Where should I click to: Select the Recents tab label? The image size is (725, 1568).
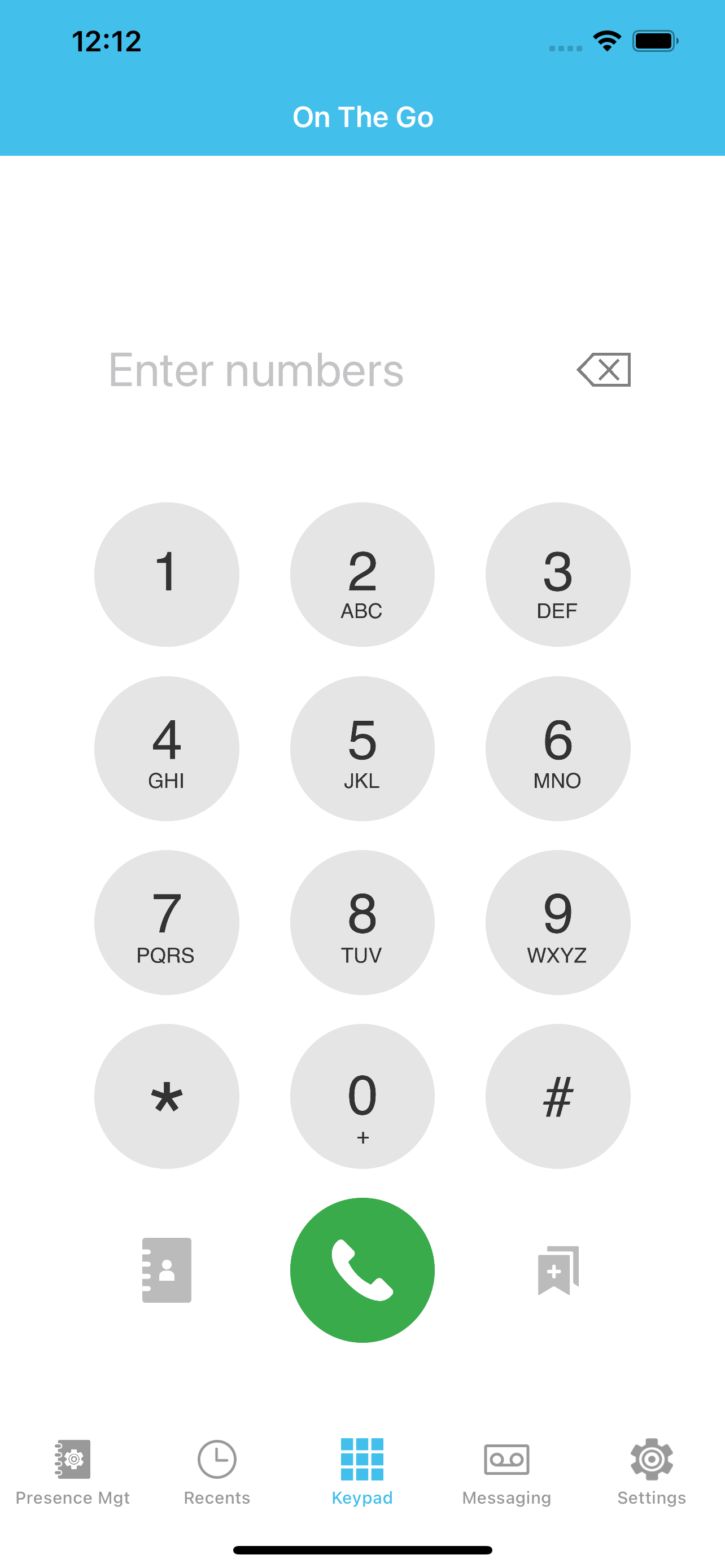(217, 1498)
